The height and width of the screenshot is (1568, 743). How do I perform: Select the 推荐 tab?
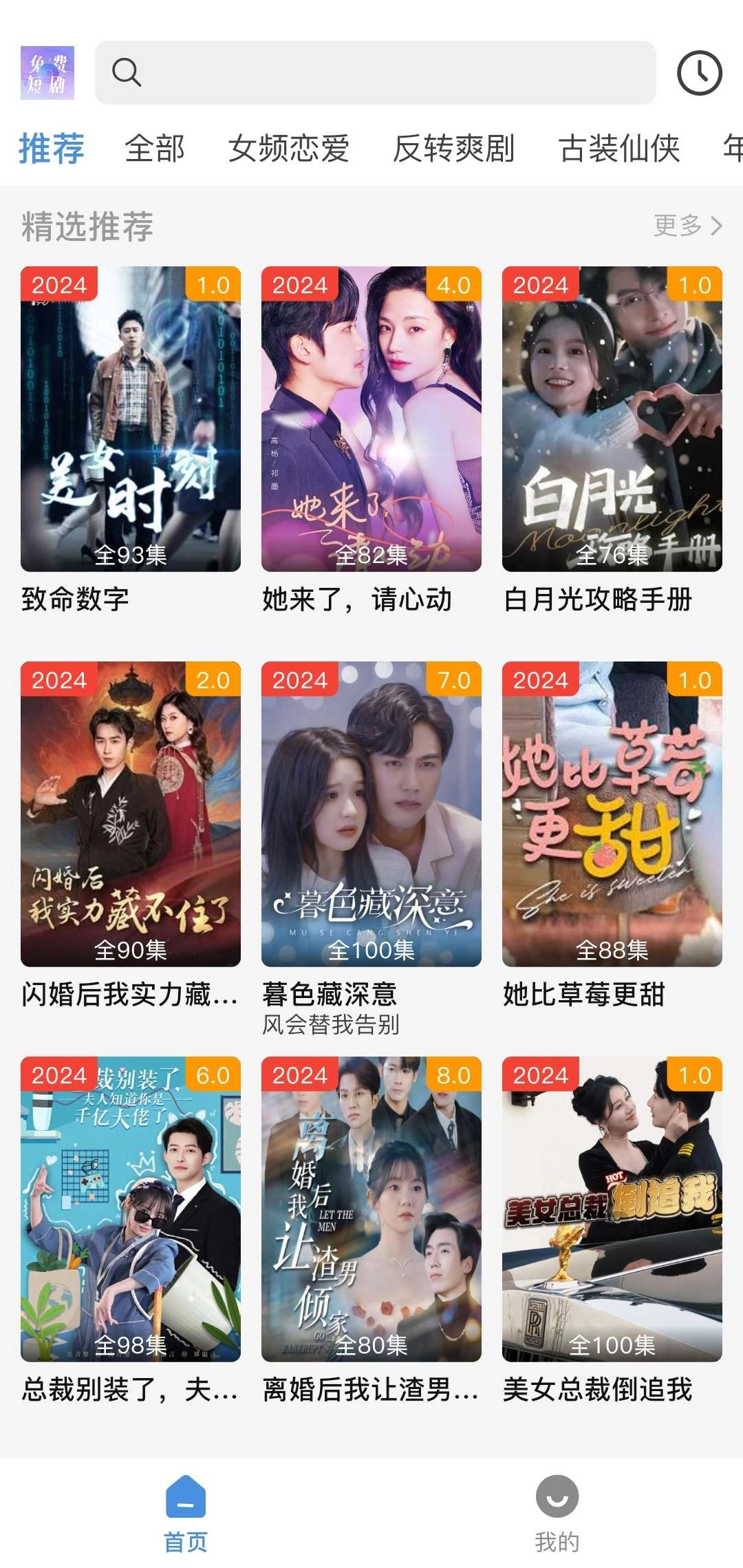click(x=52, y=149)
